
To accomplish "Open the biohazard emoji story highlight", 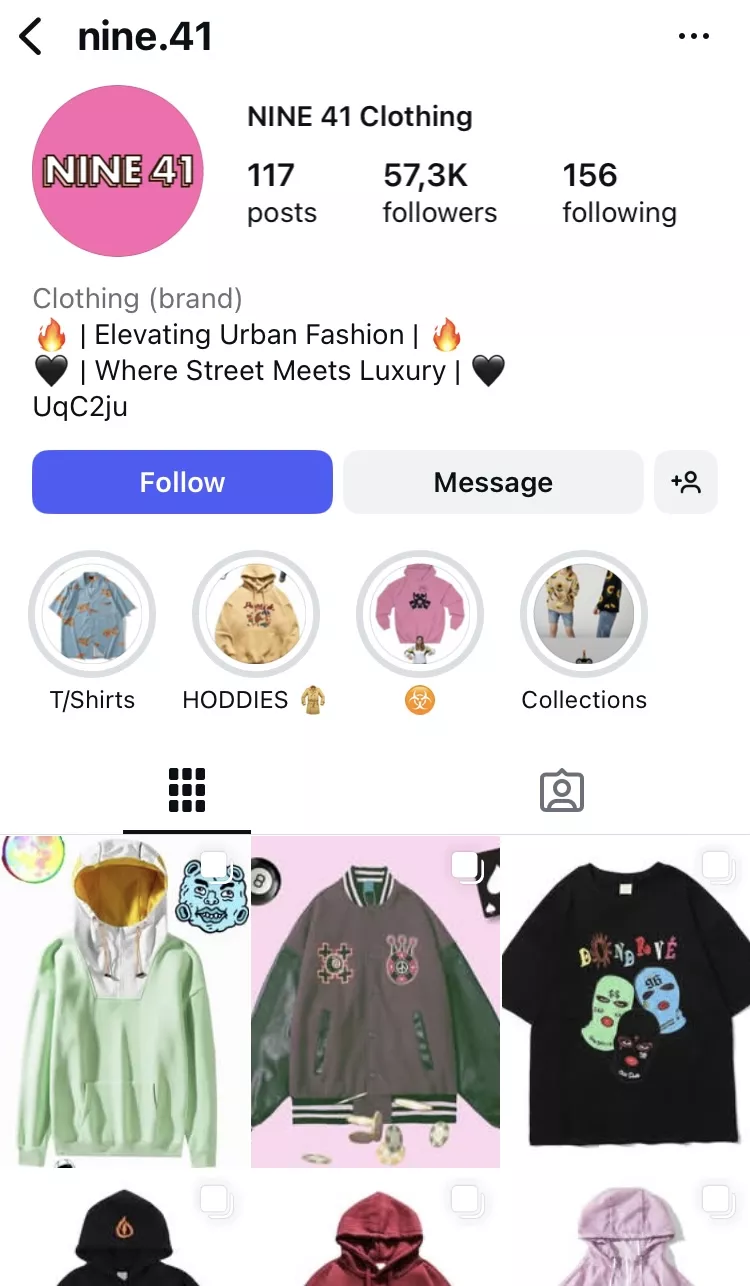I will pos(420,614).
